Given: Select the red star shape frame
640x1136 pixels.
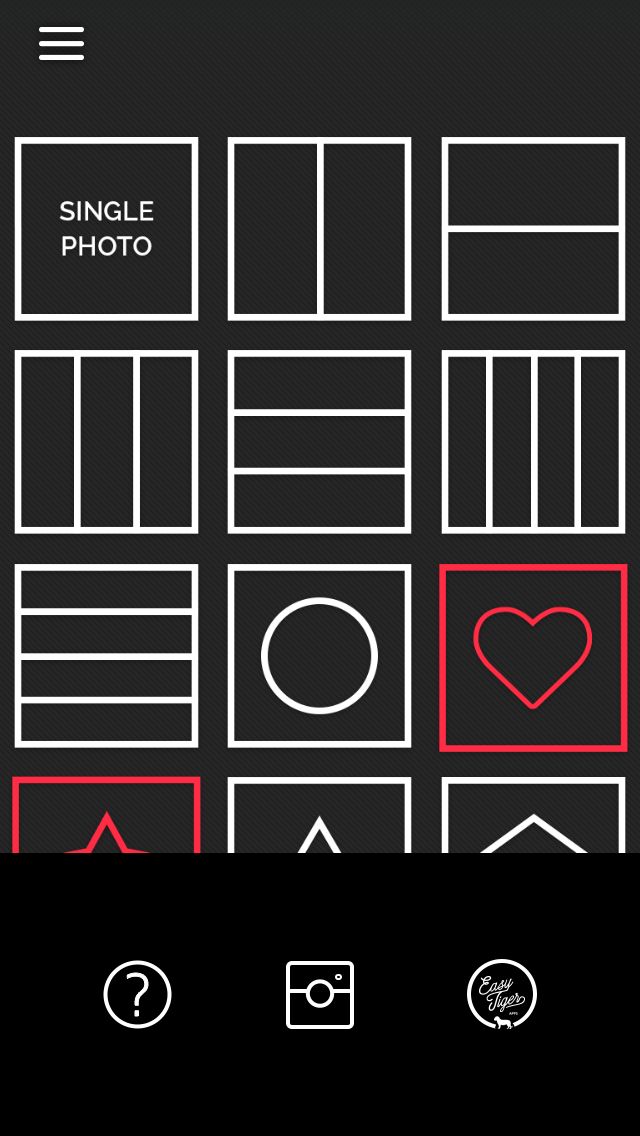Looking at the screenshot, I should pyautogui.click(x=107, y=815).
